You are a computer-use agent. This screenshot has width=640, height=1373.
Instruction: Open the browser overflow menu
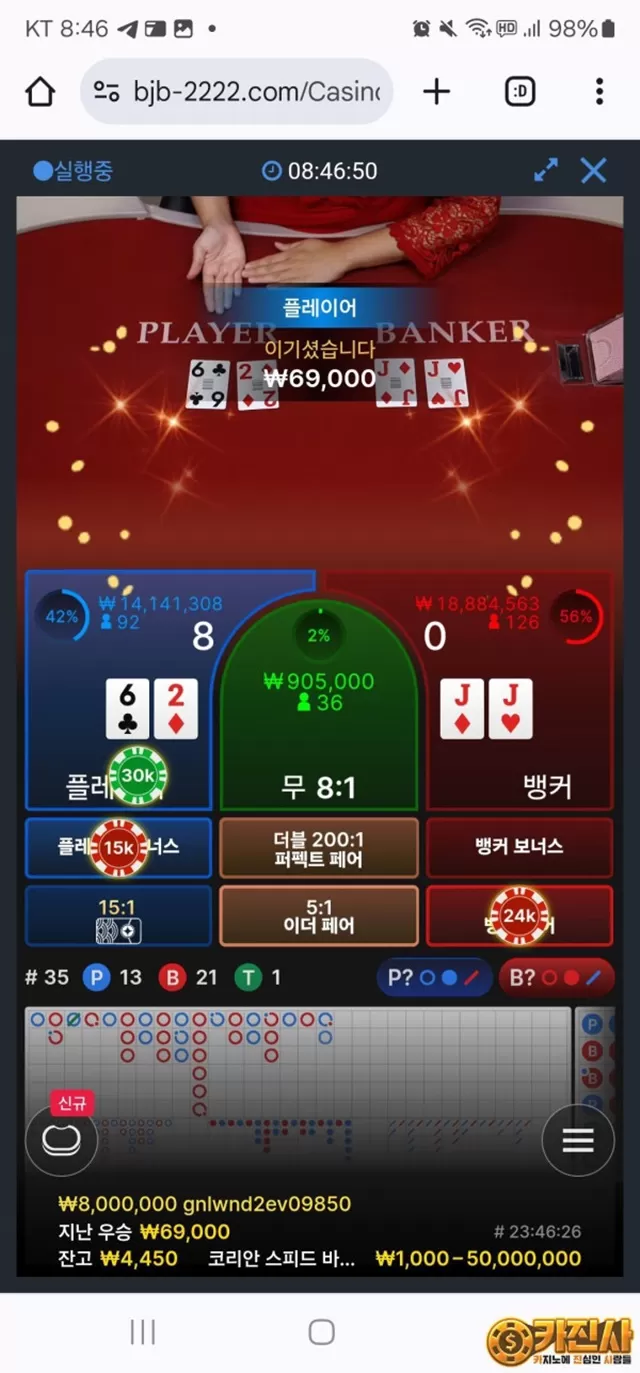click(x=599, y=92)
